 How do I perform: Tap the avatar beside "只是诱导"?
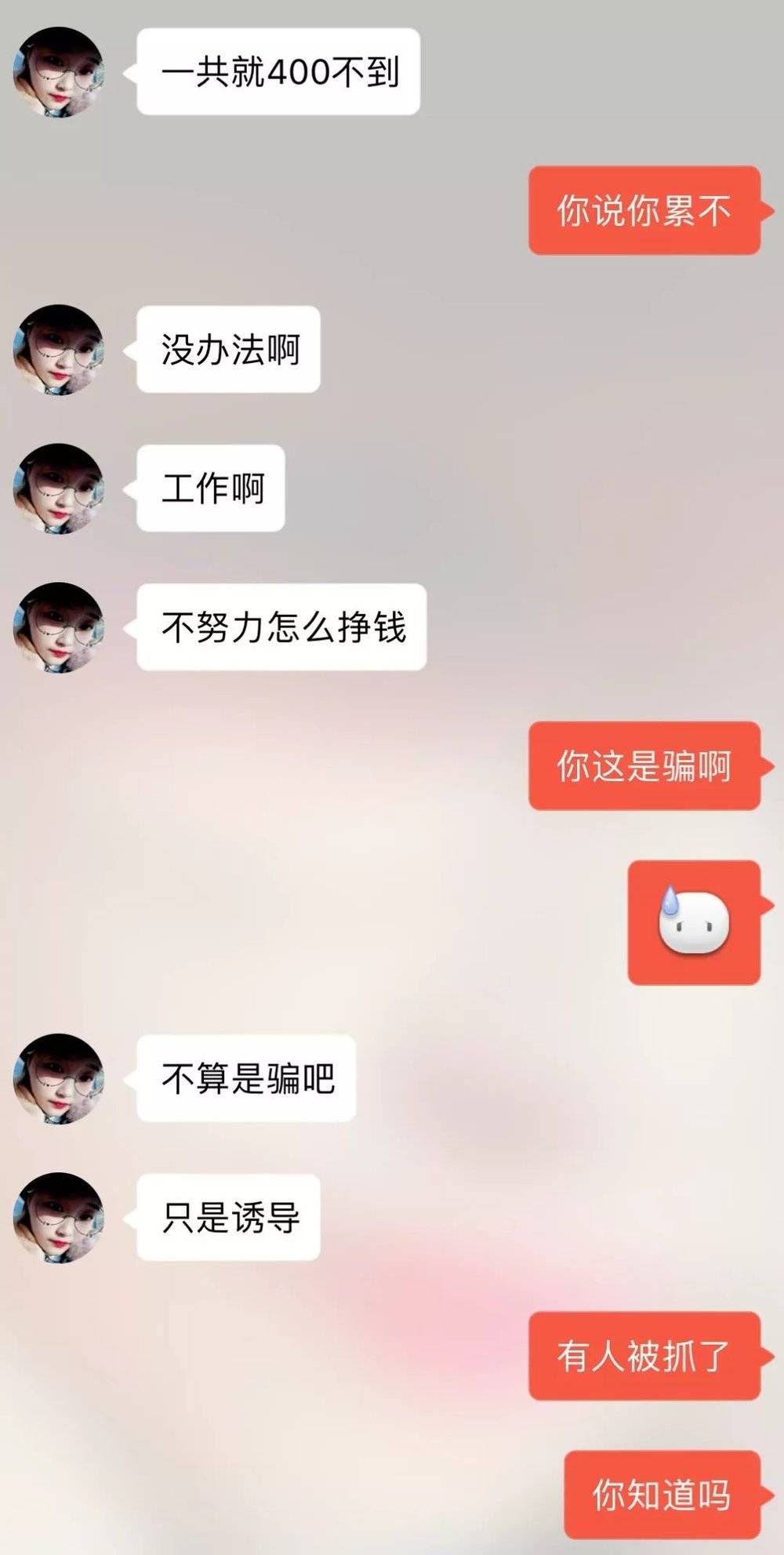tap(59, 1217)
